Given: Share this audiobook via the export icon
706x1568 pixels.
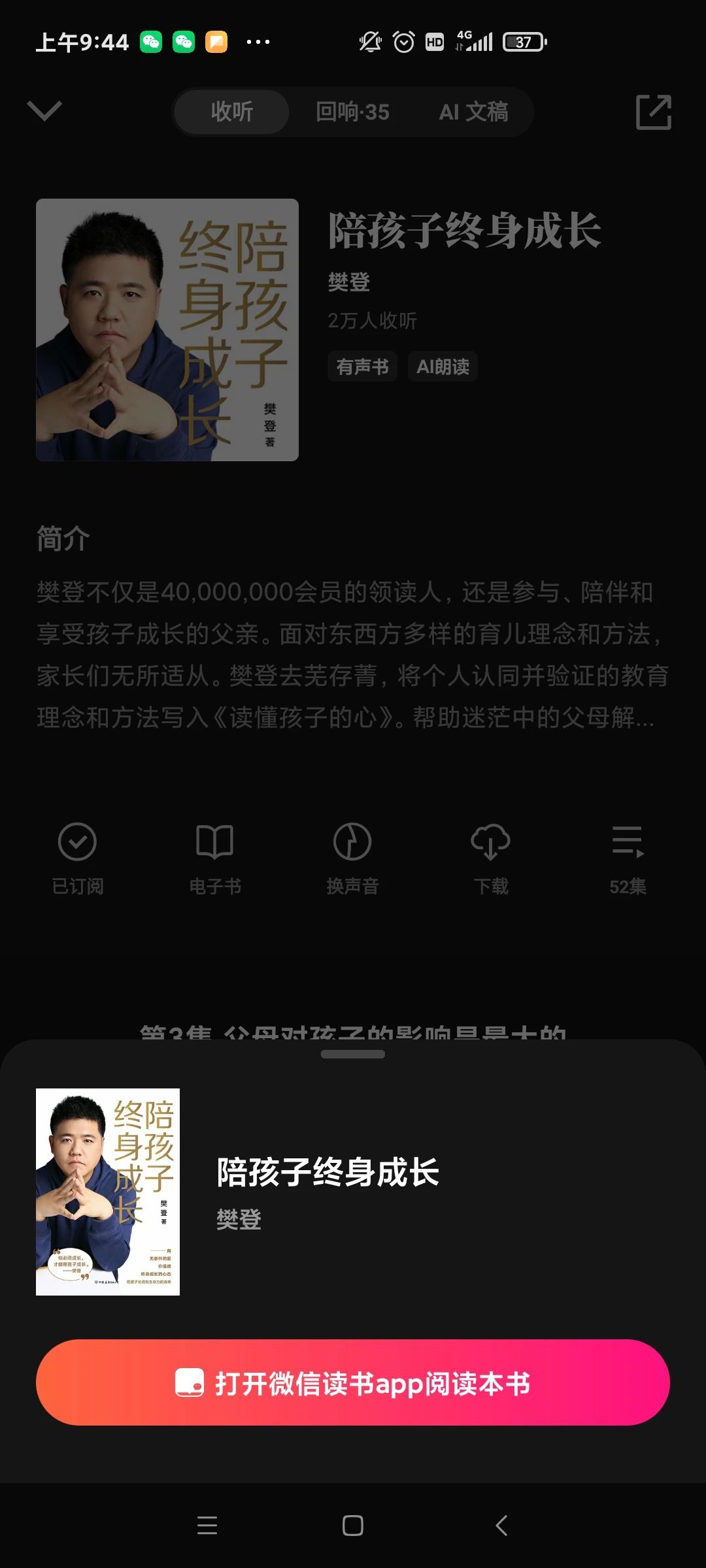Looking at the screenshot, I should tap(653, 112).
